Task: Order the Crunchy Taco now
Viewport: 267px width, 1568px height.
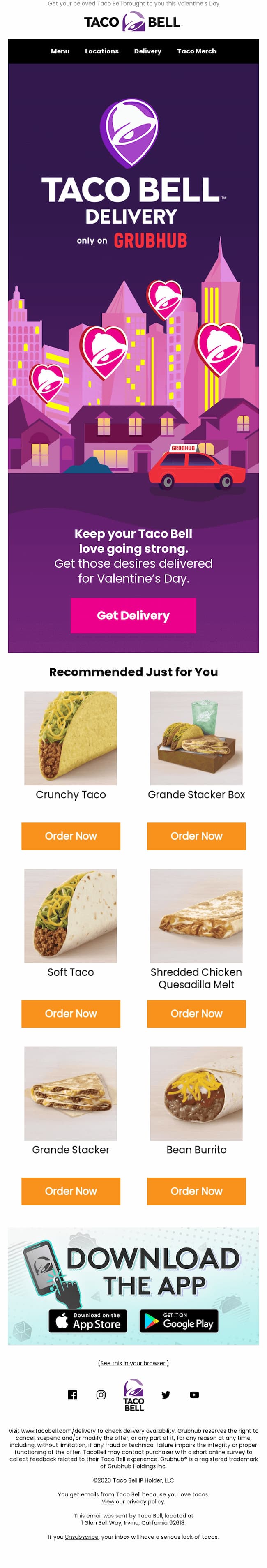Action: click(71, 836)
